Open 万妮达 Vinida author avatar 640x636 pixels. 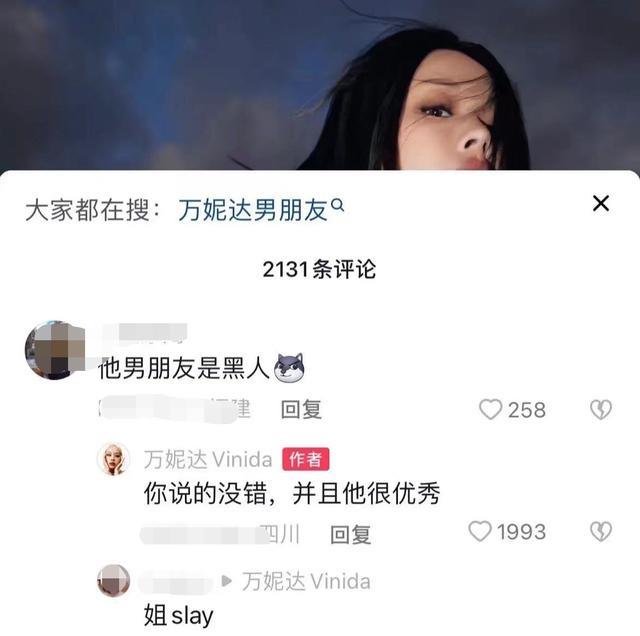(113, 459)
